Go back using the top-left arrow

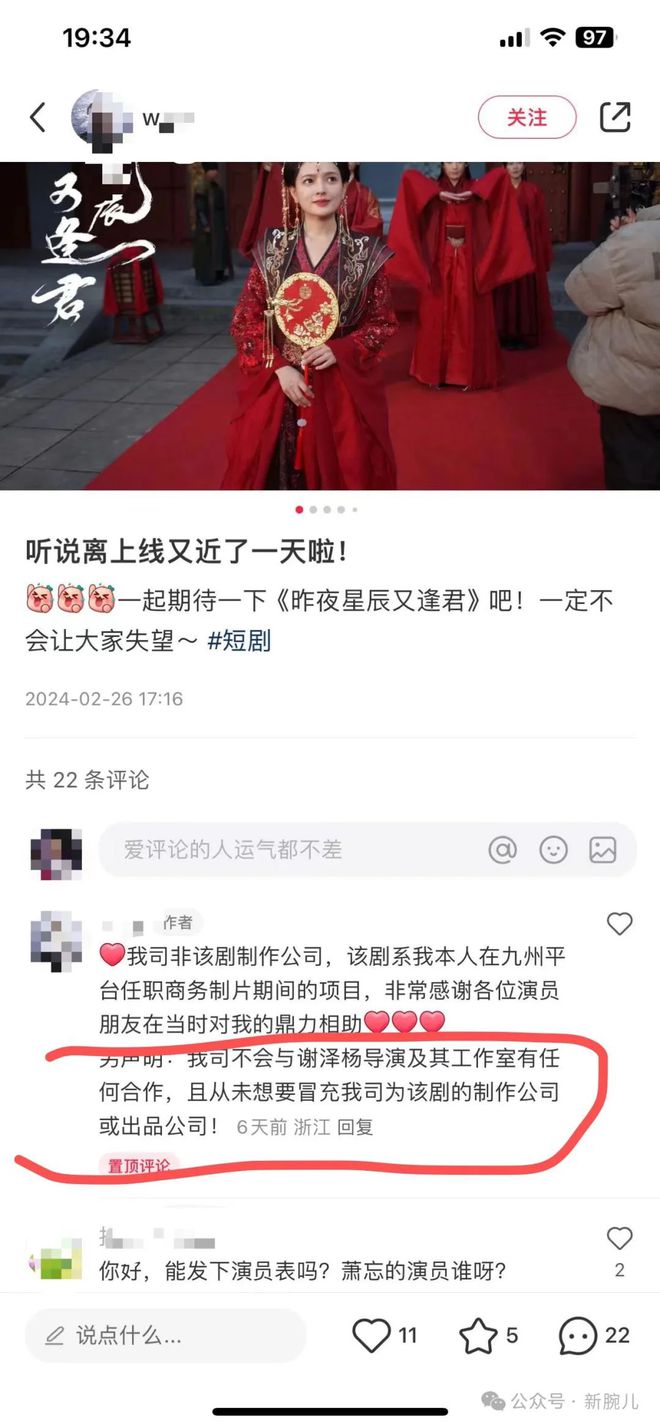coord(38,118)
